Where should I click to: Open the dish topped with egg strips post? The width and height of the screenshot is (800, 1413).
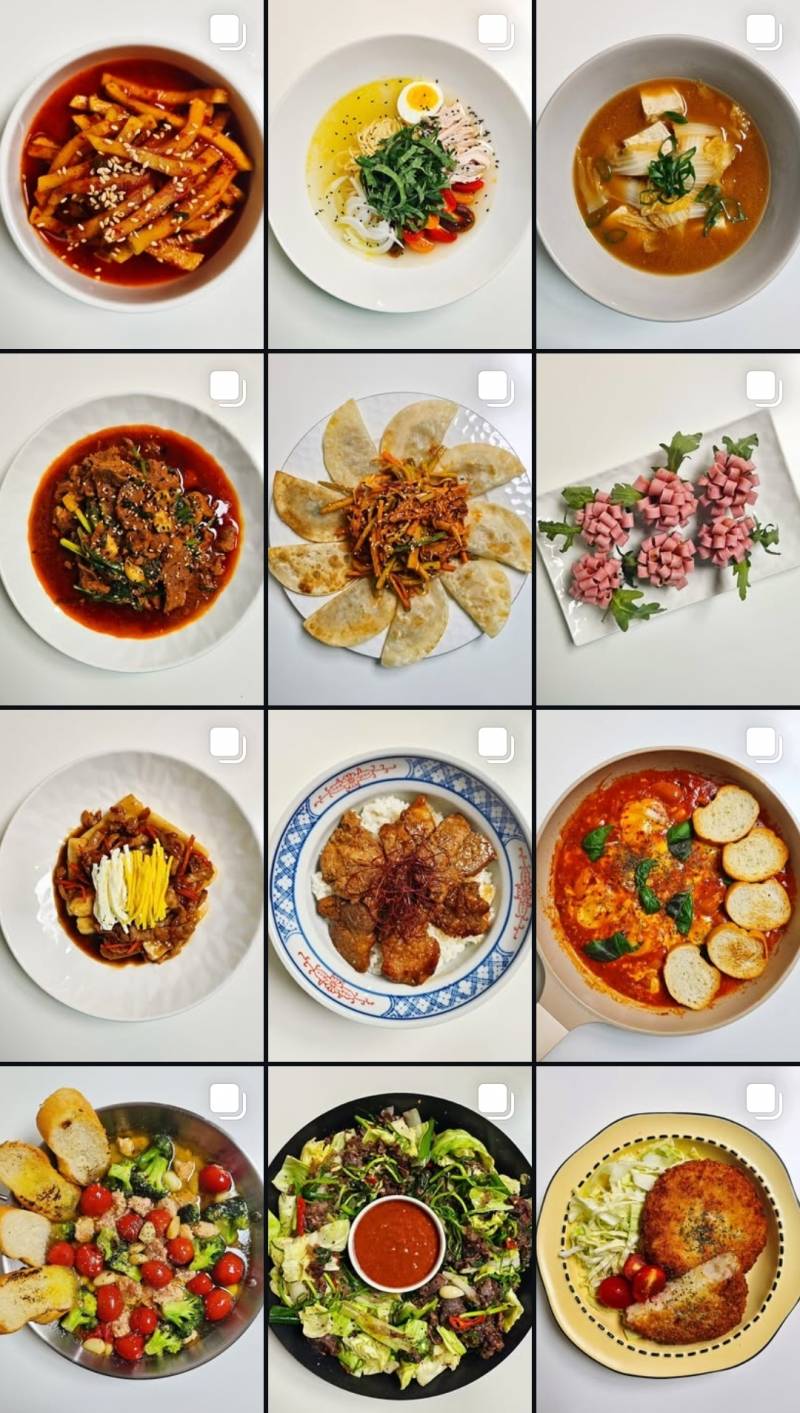pyautogui.click(x=131, y=886)
